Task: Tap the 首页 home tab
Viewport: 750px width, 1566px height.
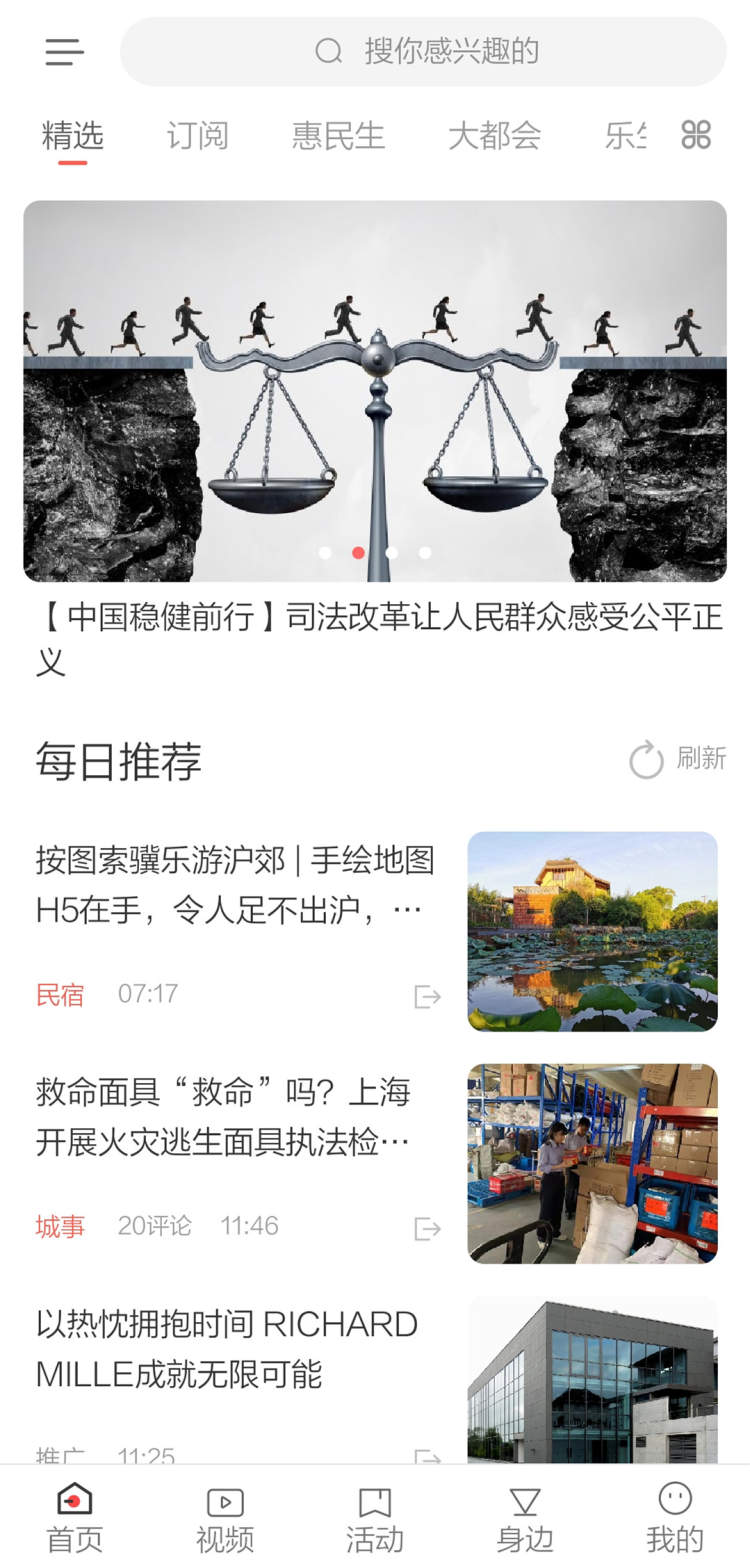Action: coord(75,1518)
